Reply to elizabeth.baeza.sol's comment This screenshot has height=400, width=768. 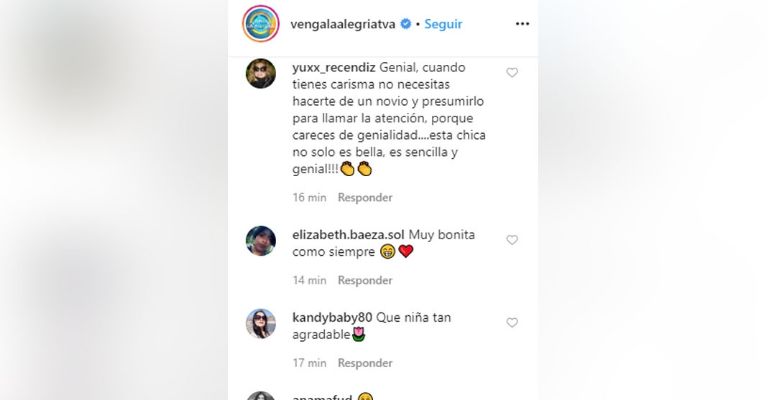point(364,281)
